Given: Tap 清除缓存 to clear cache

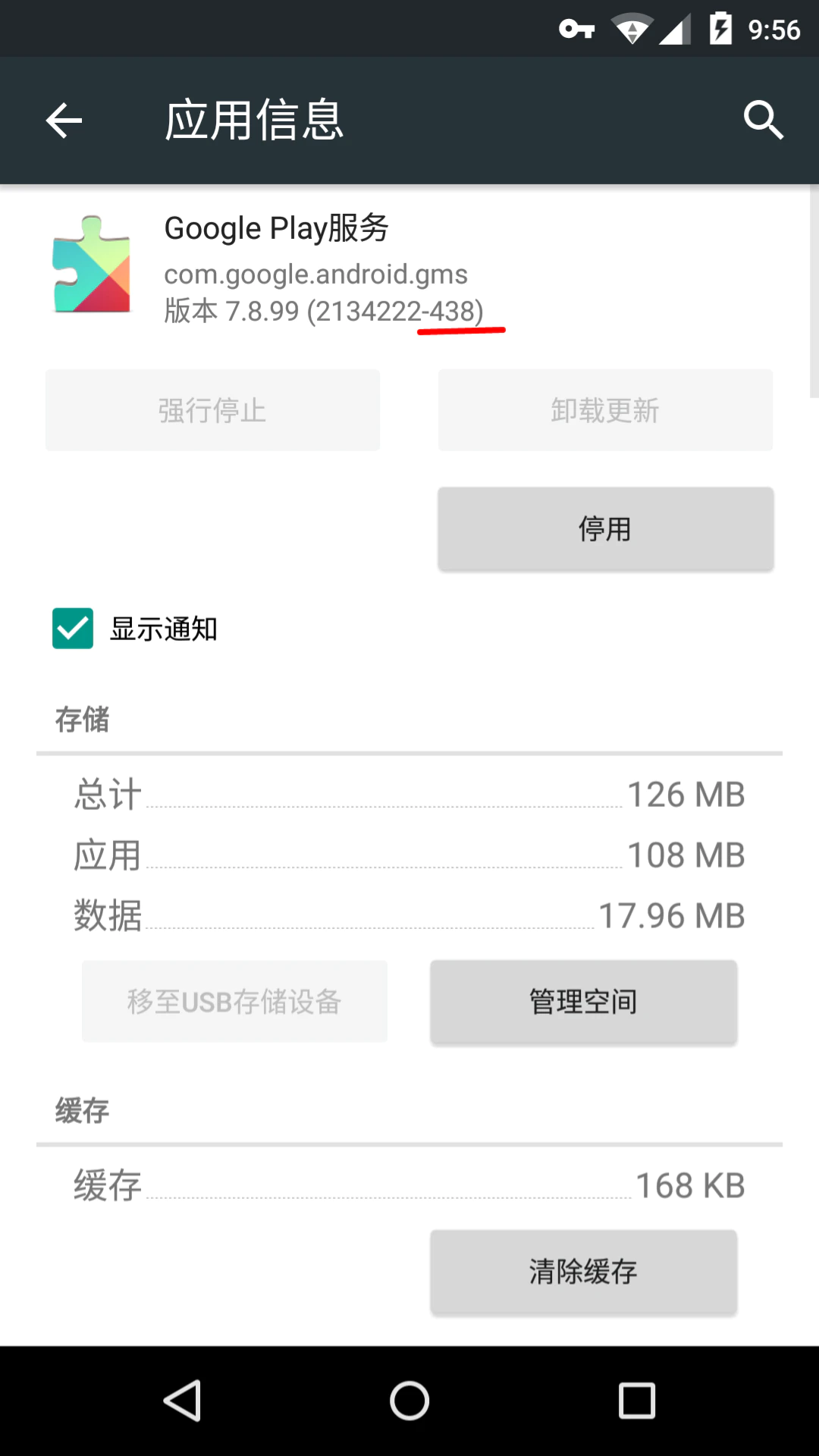Looking at the screenshot, I should [583, 1272].
